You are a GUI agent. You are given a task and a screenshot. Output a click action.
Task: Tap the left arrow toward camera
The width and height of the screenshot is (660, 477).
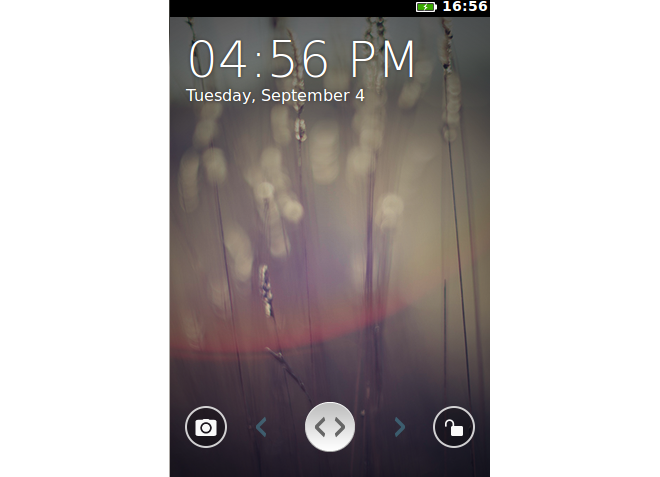262,428
